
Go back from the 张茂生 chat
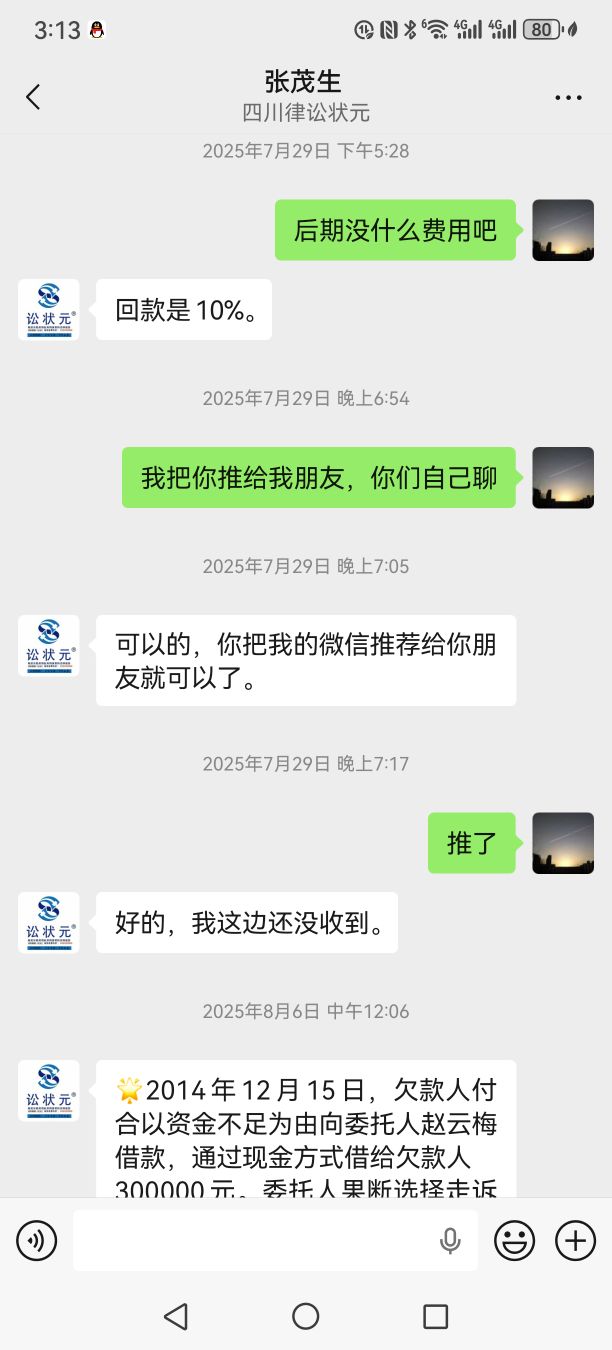pos(33,97)
